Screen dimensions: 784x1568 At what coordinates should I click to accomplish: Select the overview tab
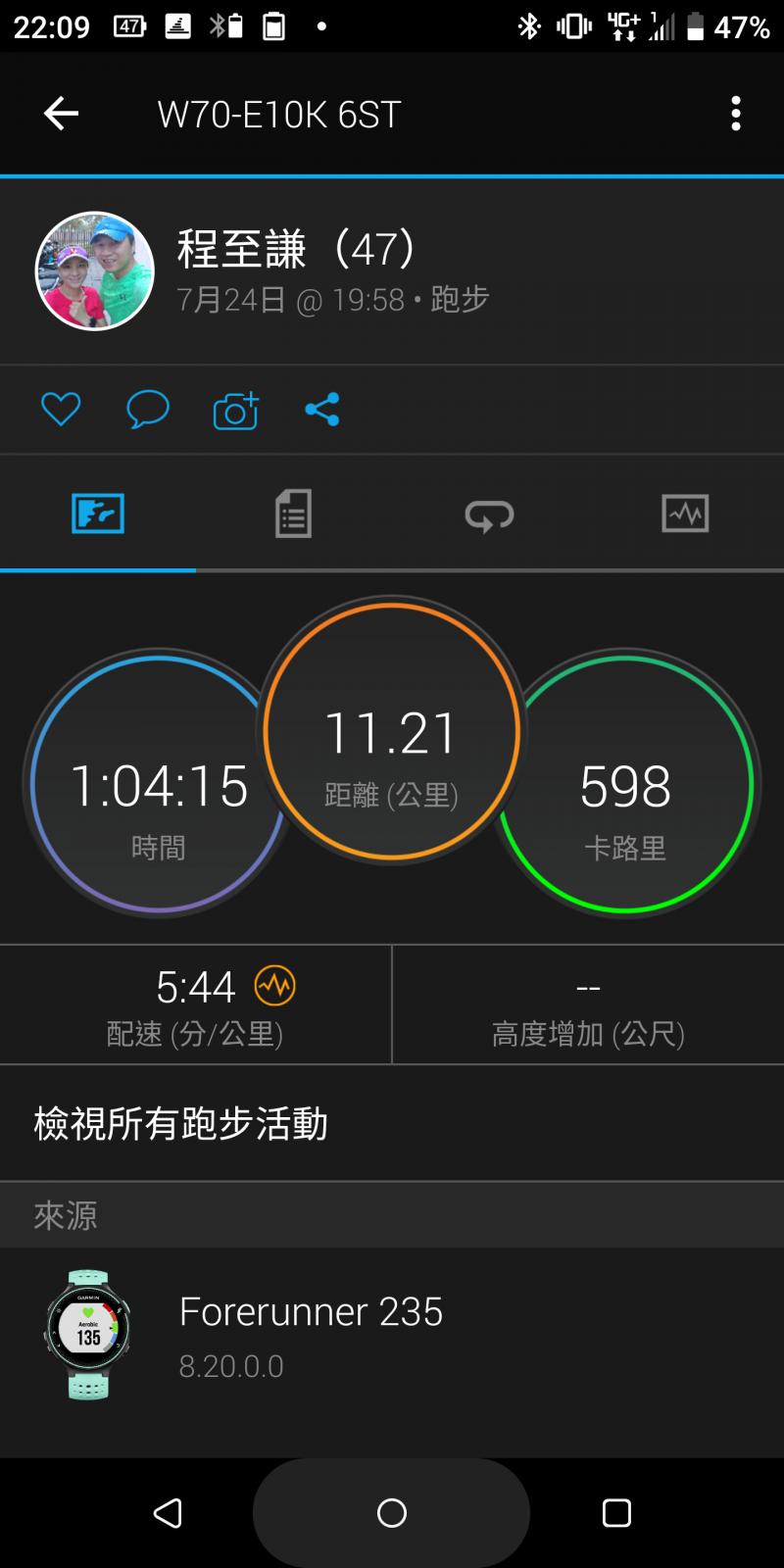coord(98,514)
